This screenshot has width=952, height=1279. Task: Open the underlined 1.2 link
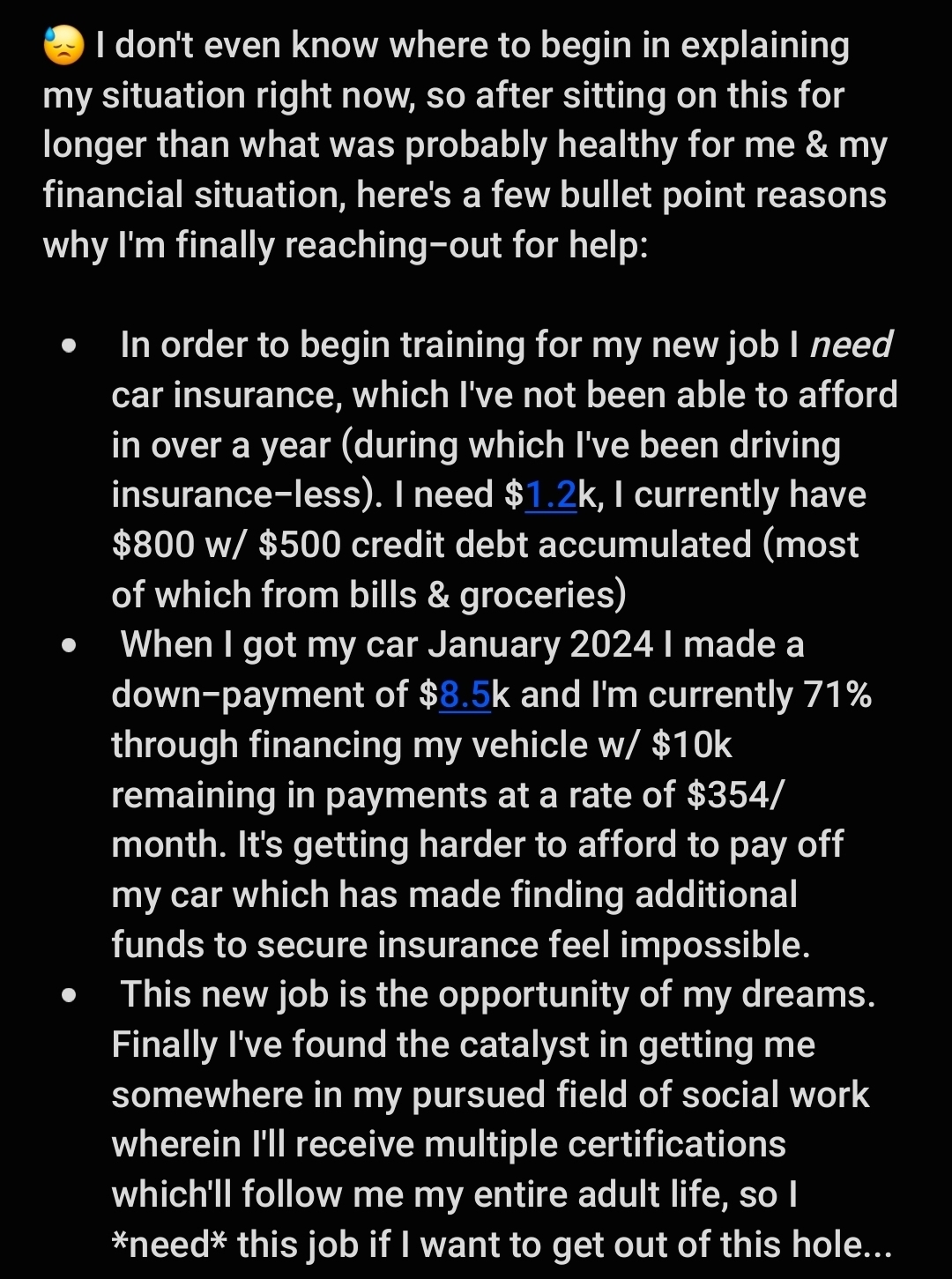551,495
